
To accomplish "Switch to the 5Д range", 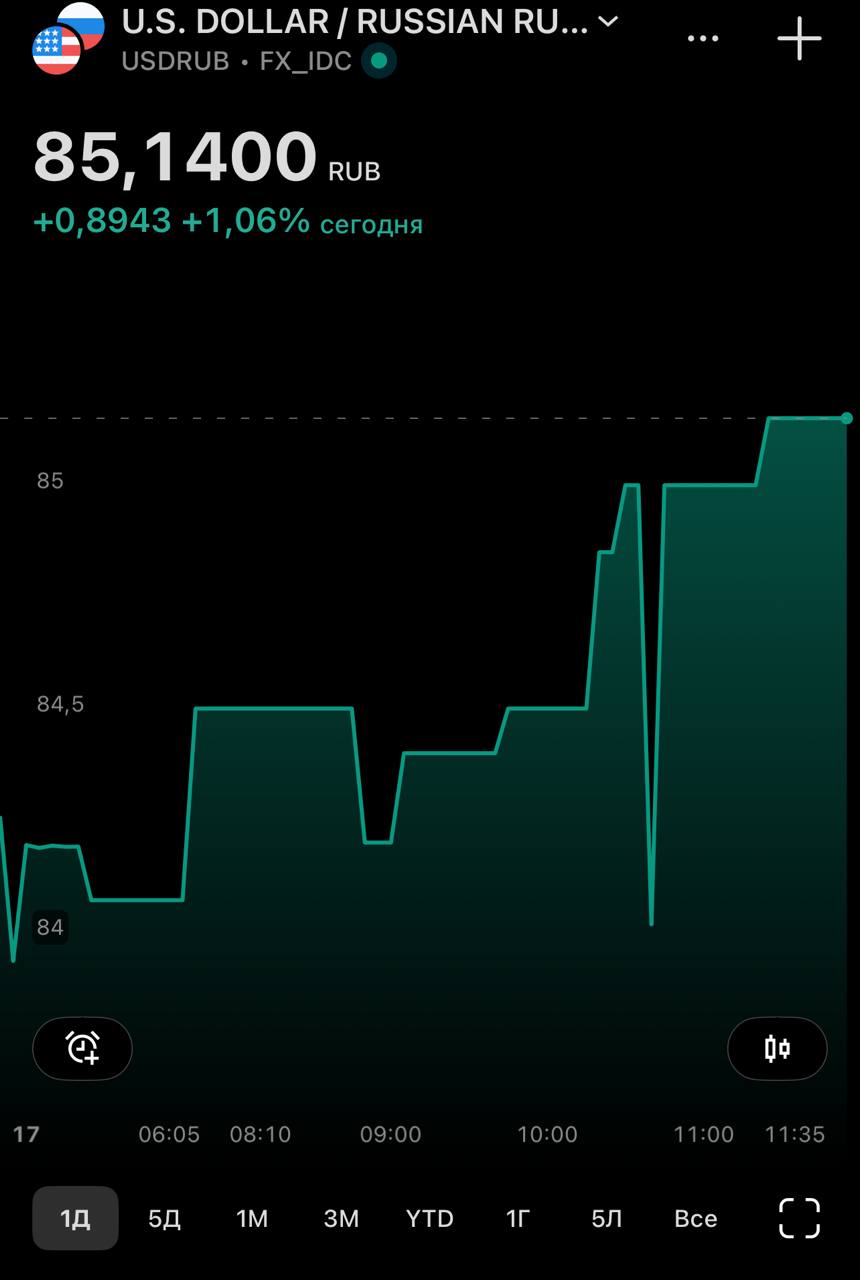I will 164,1218.
